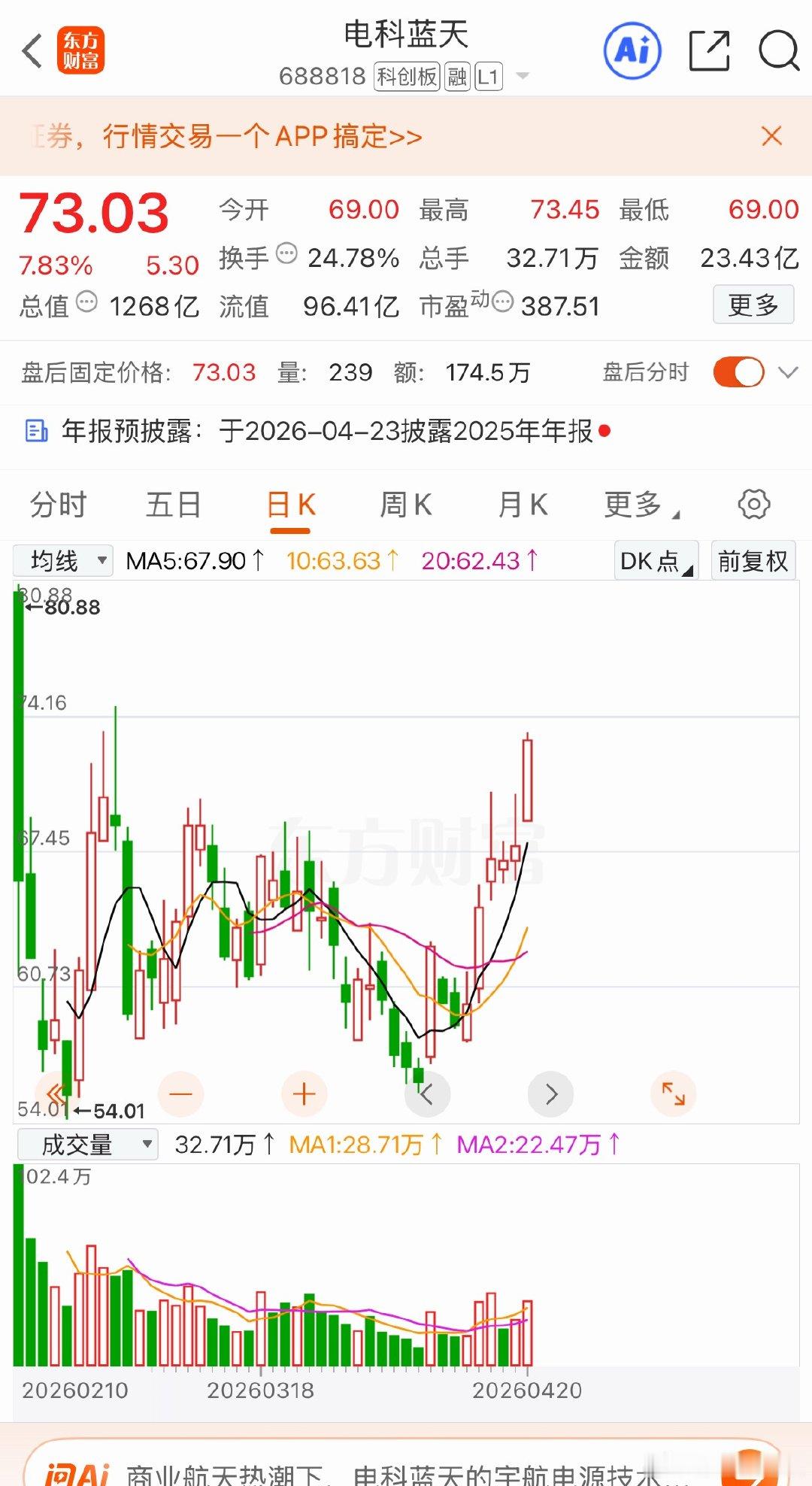Screen dimensions: 812x1486
Task: Tap the 东方财富 app logo
Action: coord(80,50)
